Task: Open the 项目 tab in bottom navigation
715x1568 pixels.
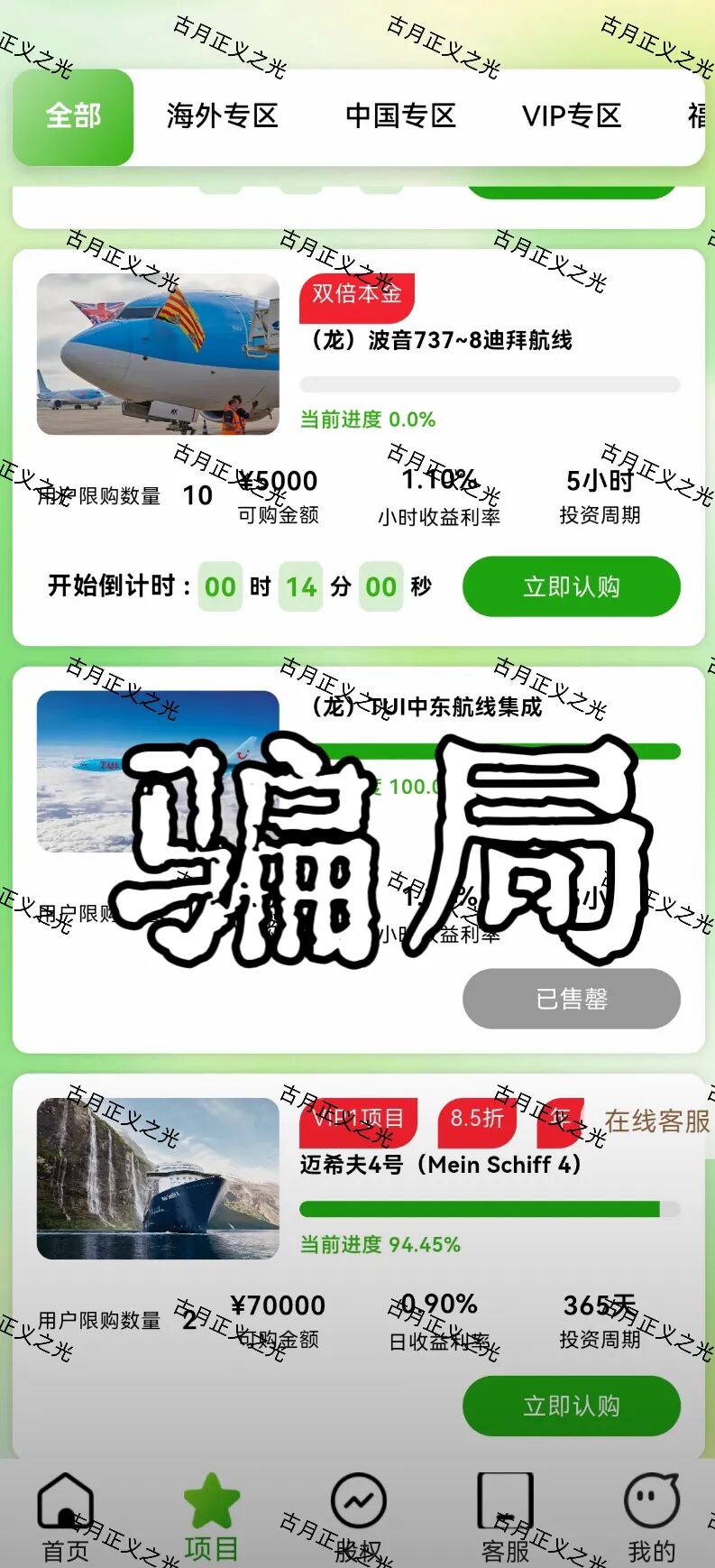Action: coord(212,1517)
